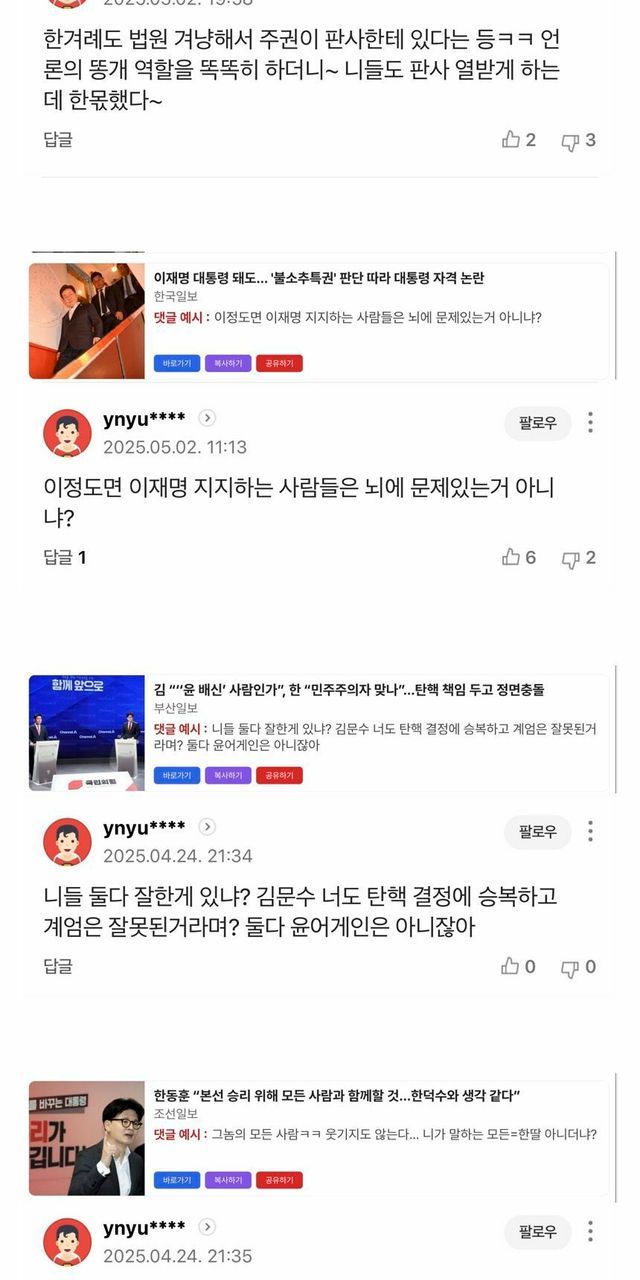Tap 공유하기 on the 부산일보 article card
Image resolution: width=640 pixels, height=1280 pixels.
tap(279, 775)
